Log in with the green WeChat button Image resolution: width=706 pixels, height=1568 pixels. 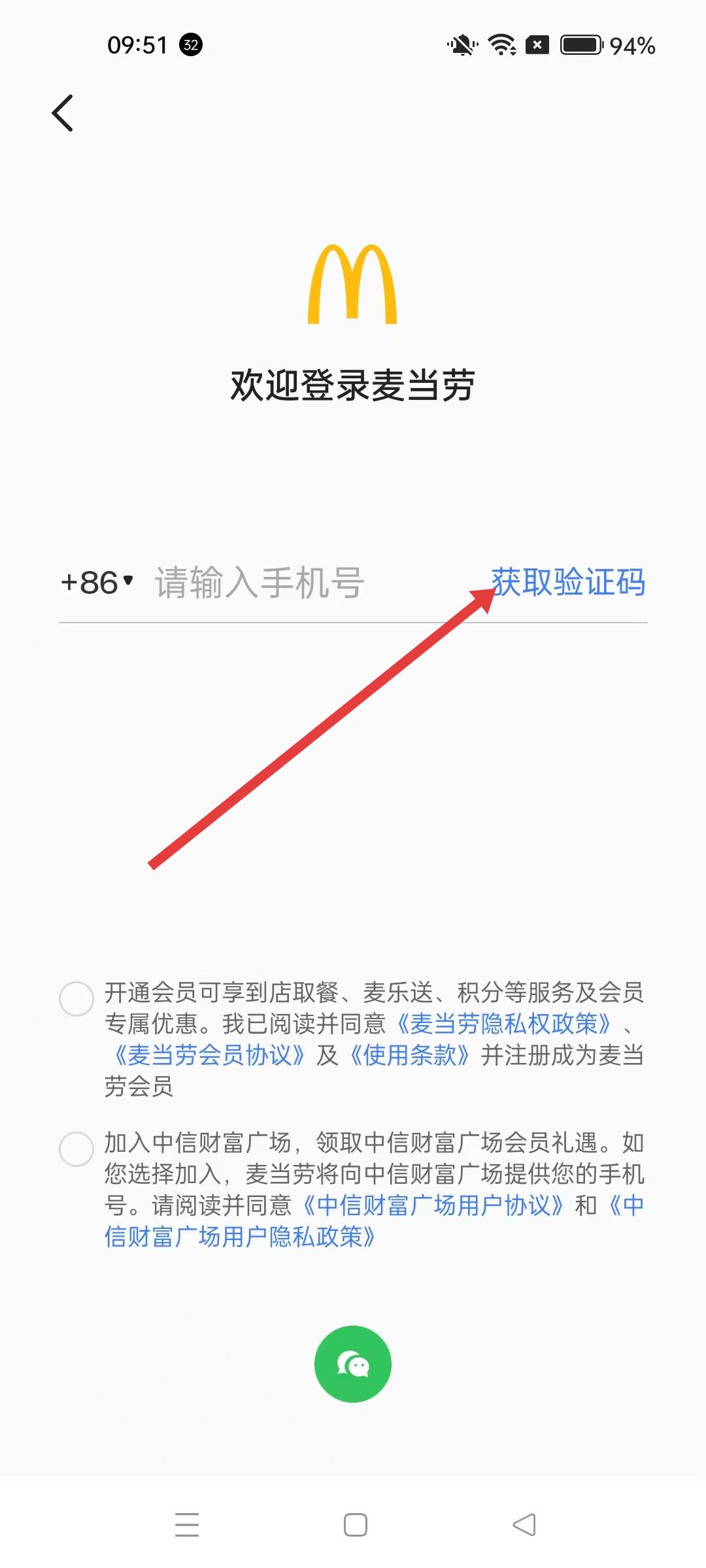[x=353, y=1364]
